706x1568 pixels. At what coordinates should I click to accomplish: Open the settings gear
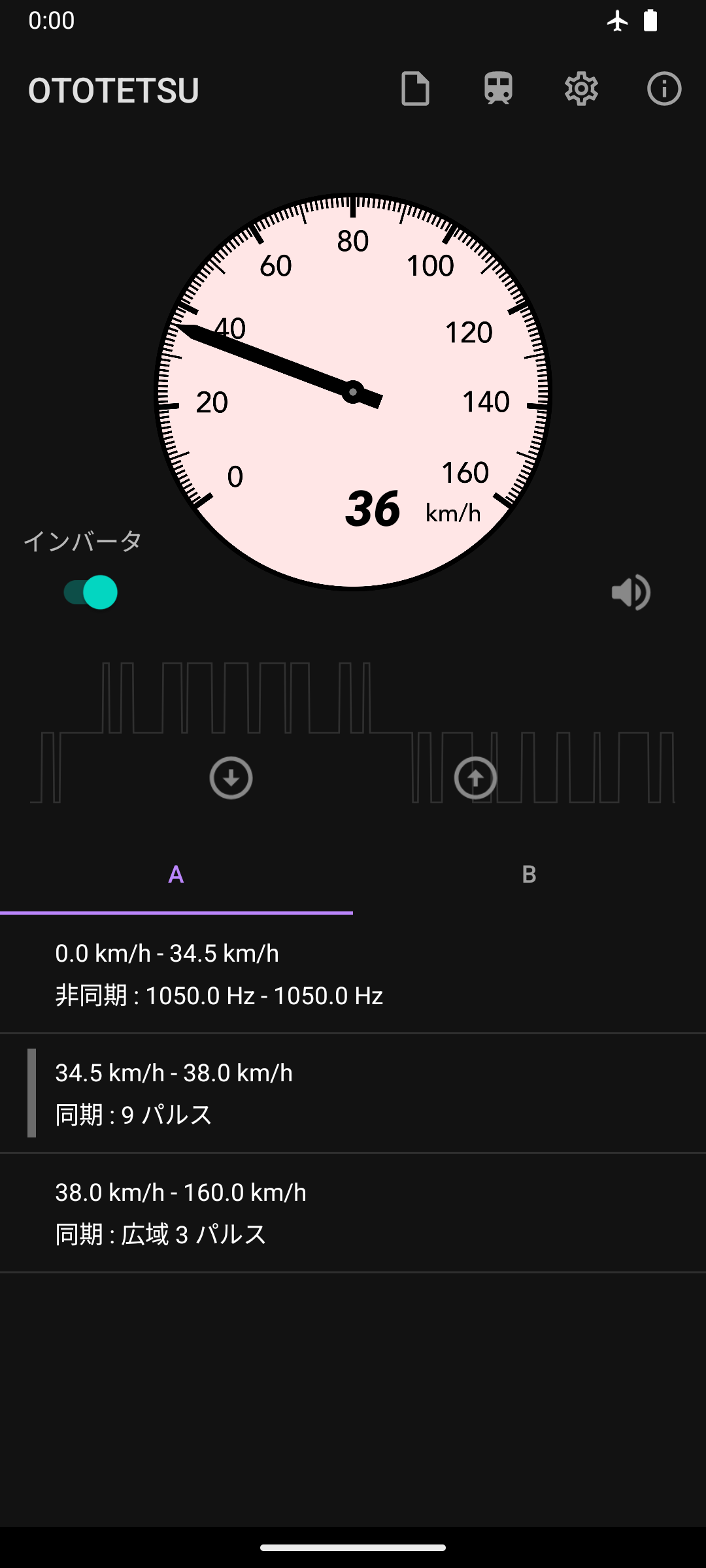point(581,89)
